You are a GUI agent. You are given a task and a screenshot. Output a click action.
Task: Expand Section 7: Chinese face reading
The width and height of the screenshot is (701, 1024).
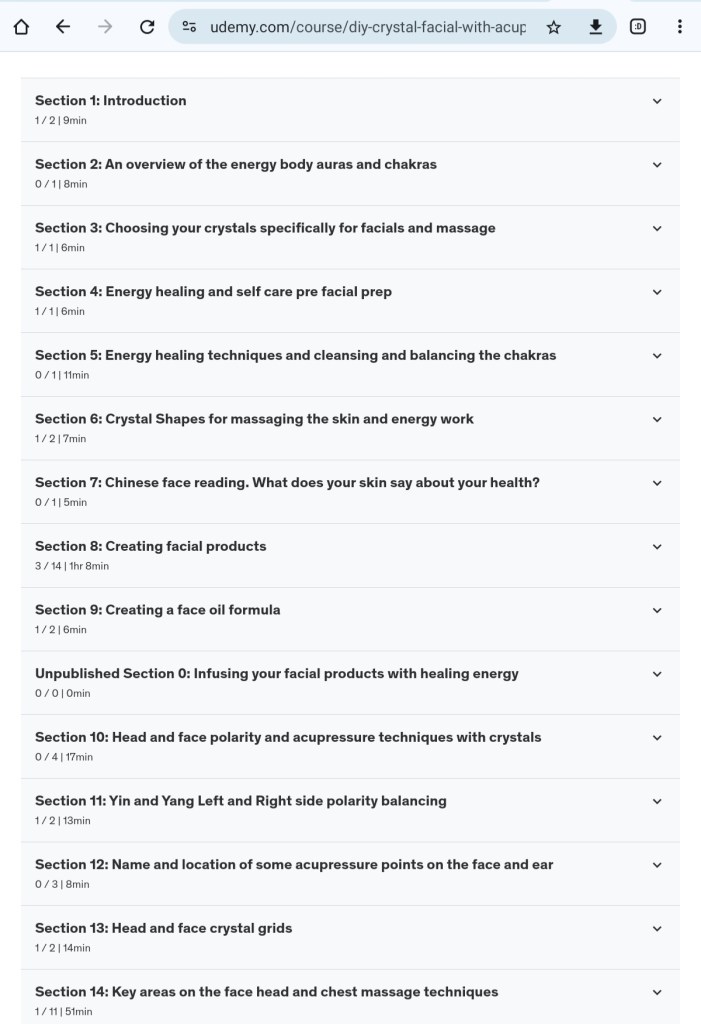[x=657, y=483]
